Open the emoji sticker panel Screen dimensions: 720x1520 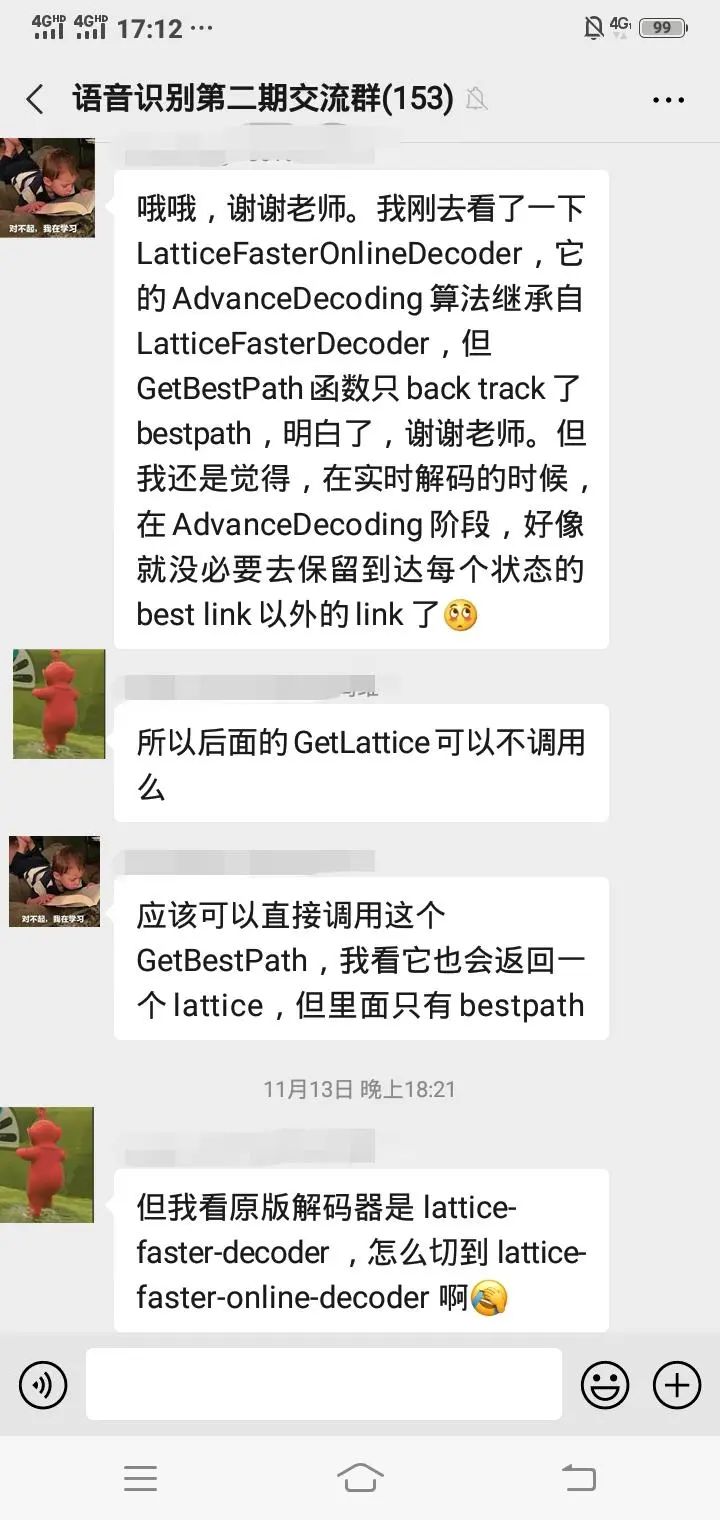605,1385
